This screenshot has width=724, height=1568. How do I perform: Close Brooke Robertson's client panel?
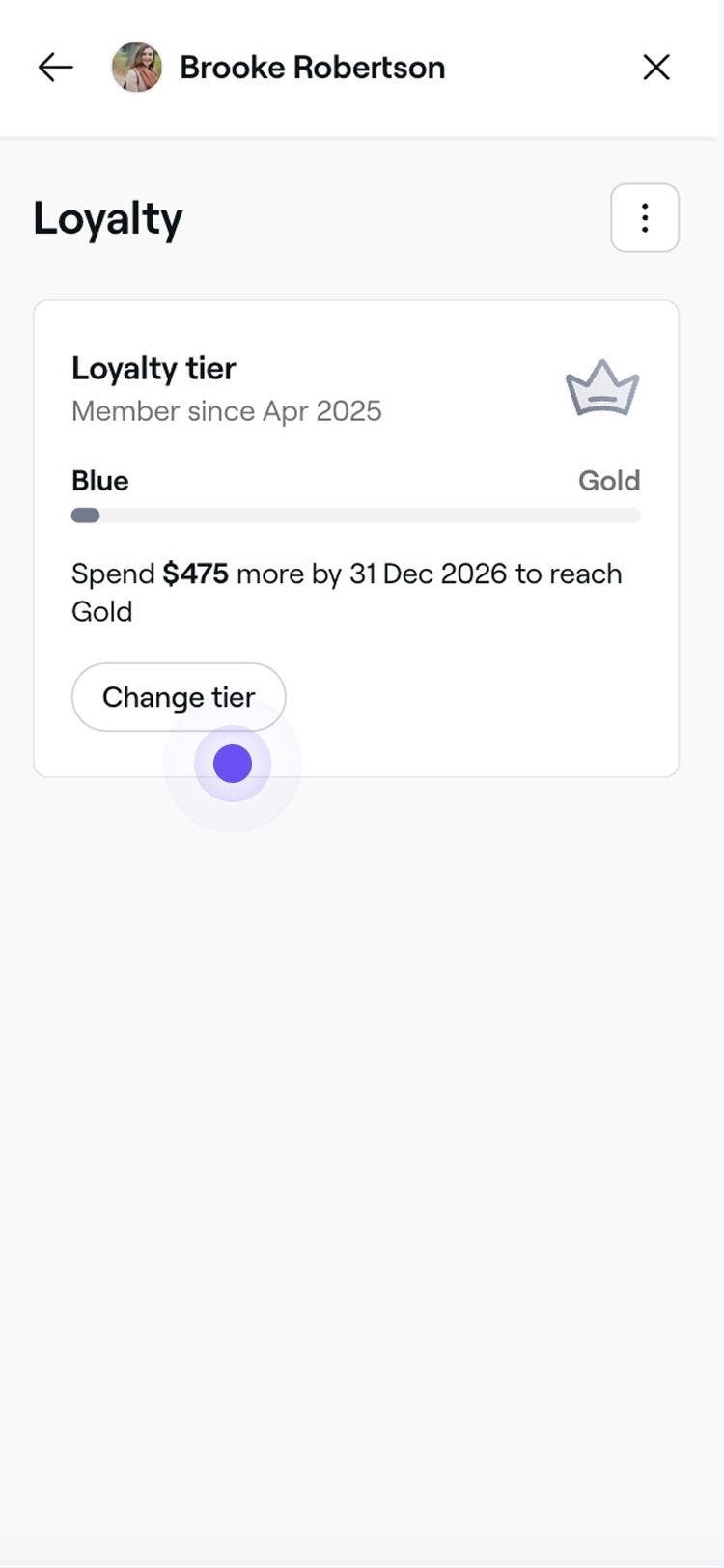656,68
